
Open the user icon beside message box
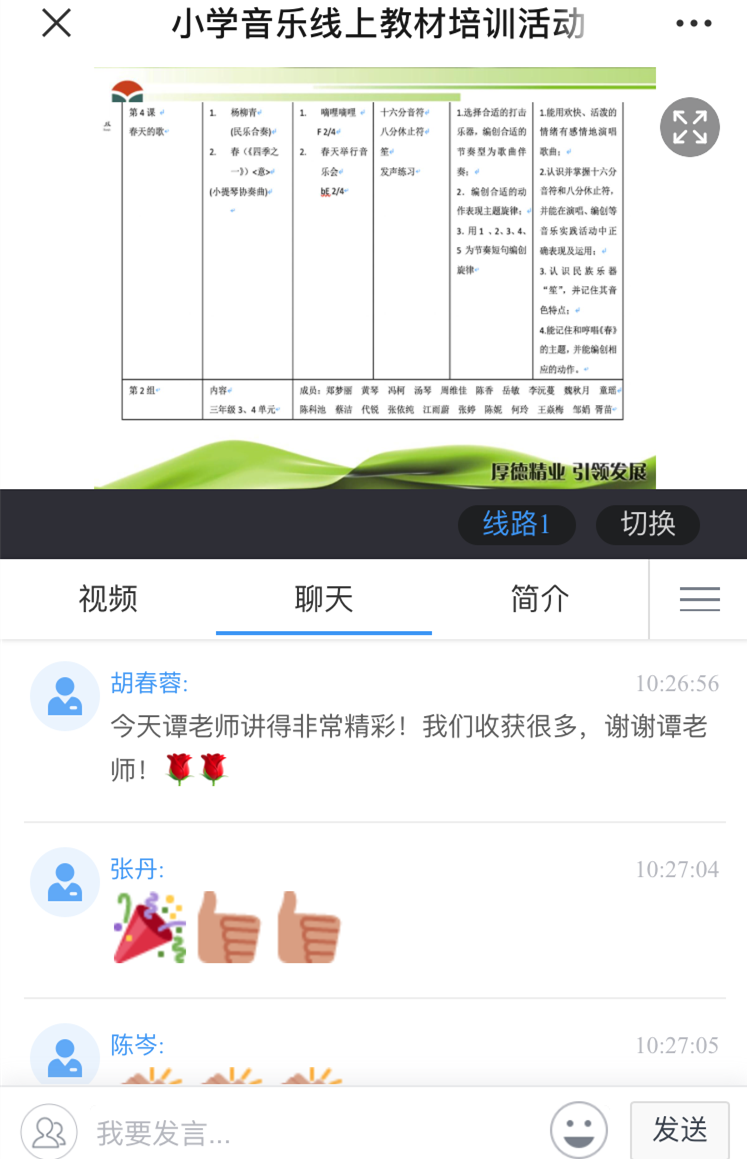pos(49,1131)
